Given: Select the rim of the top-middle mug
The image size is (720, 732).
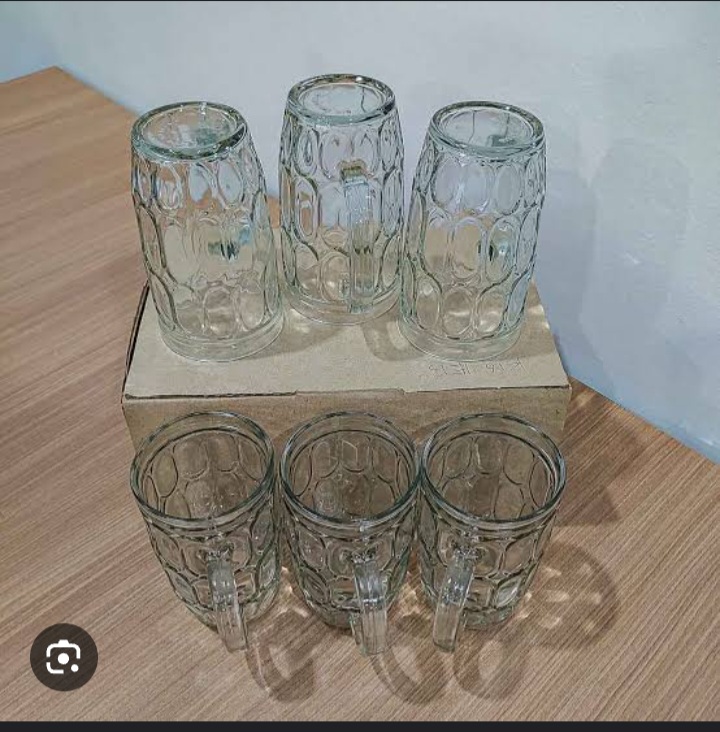Looking at the screenshot, I should click(x=340, y=95).
